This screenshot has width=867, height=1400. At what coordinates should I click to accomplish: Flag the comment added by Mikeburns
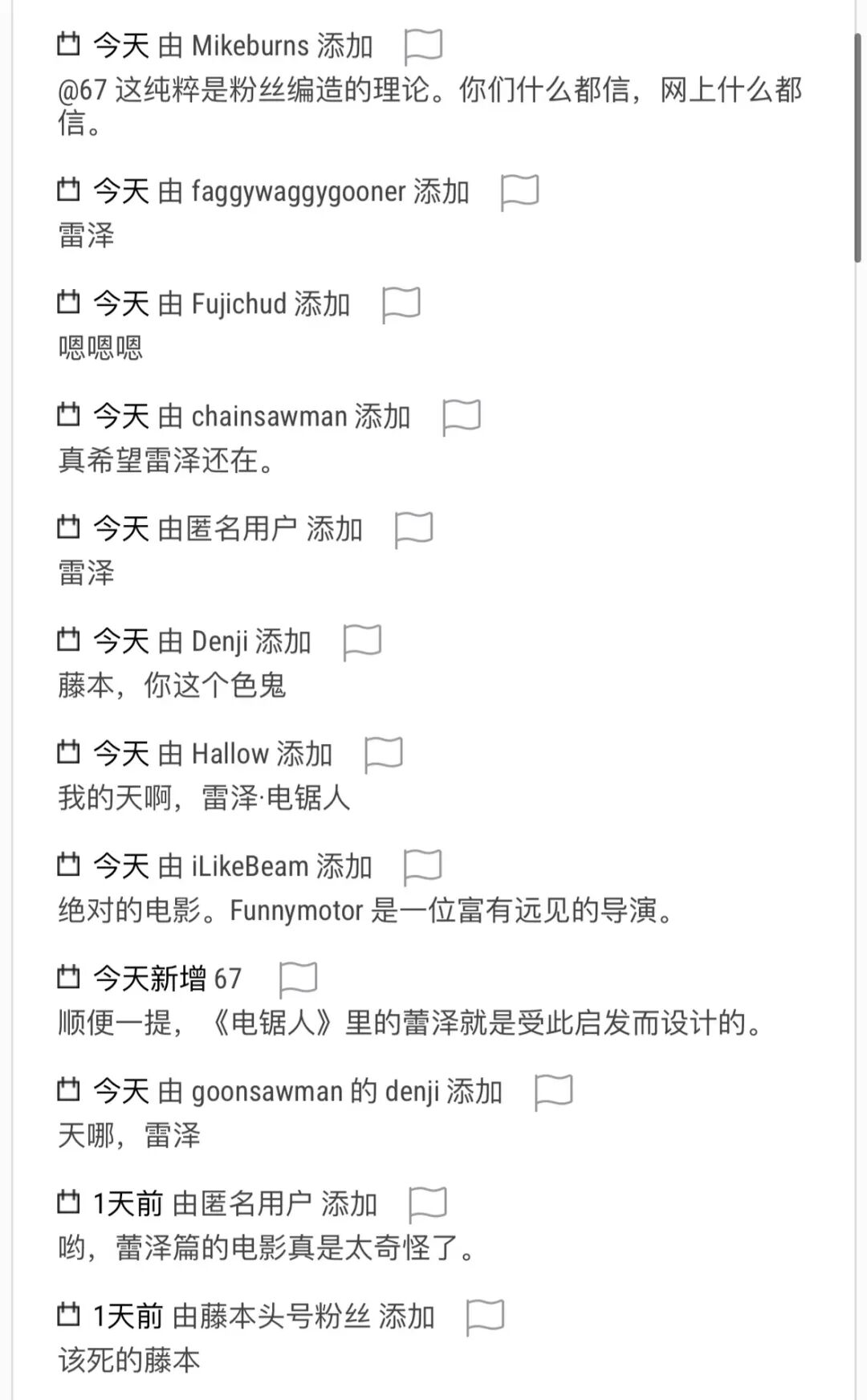point(423,47)
